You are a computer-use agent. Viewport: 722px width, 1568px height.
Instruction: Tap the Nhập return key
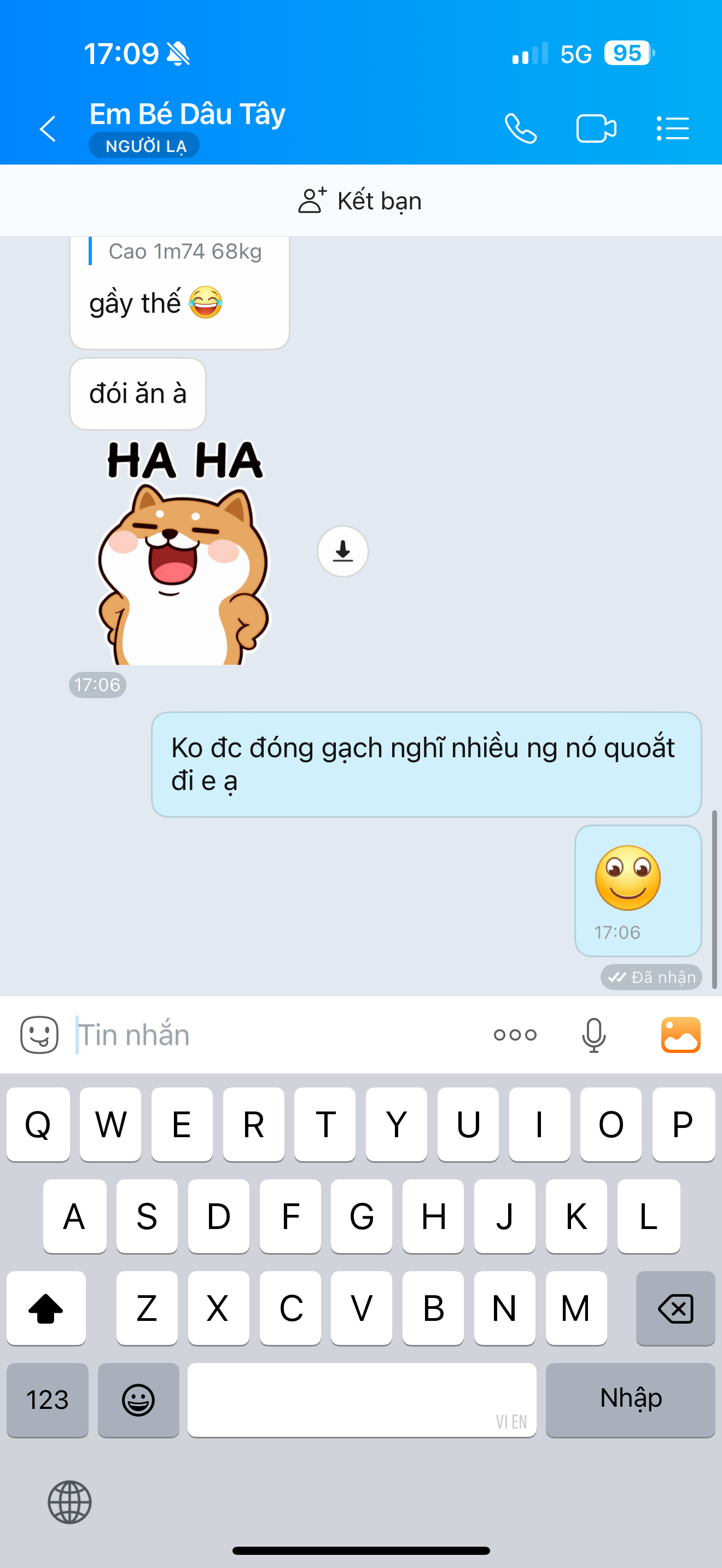tap(630, 1400)
